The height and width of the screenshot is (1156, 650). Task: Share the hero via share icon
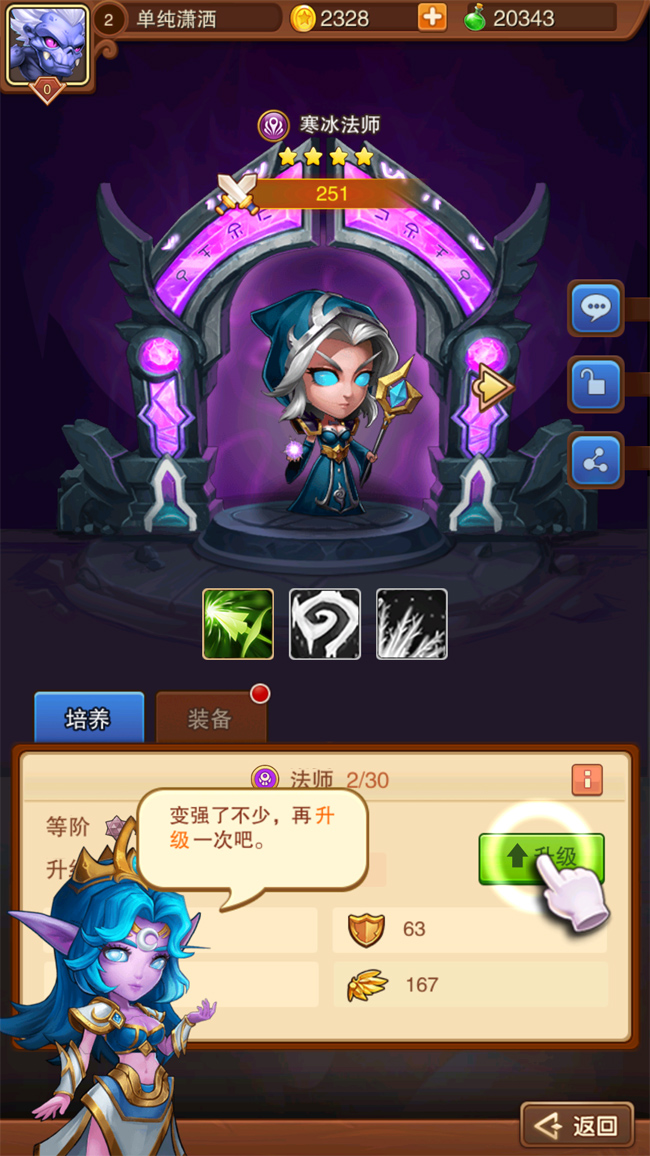[x=597, y=461]
